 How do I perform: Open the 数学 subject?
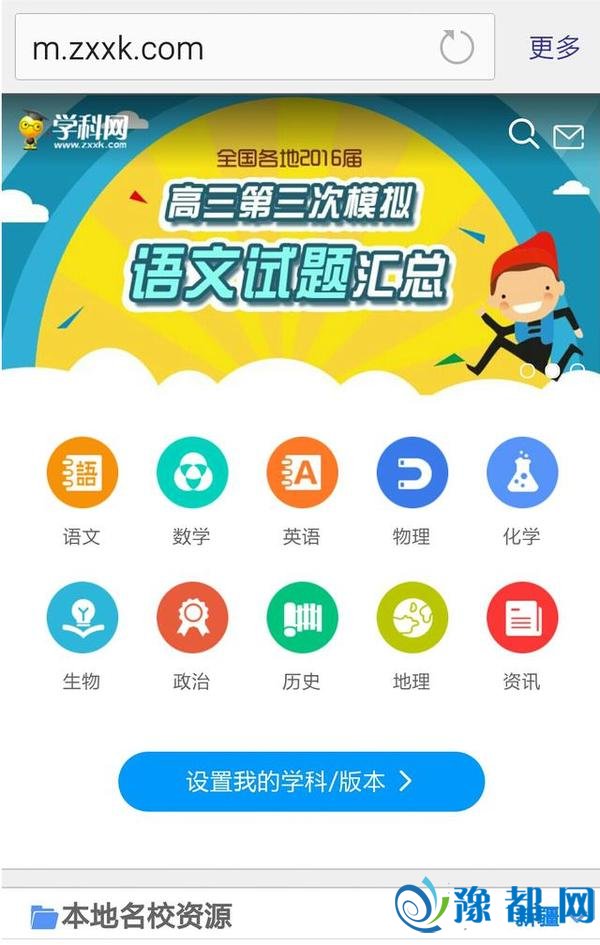pos(192,474)
